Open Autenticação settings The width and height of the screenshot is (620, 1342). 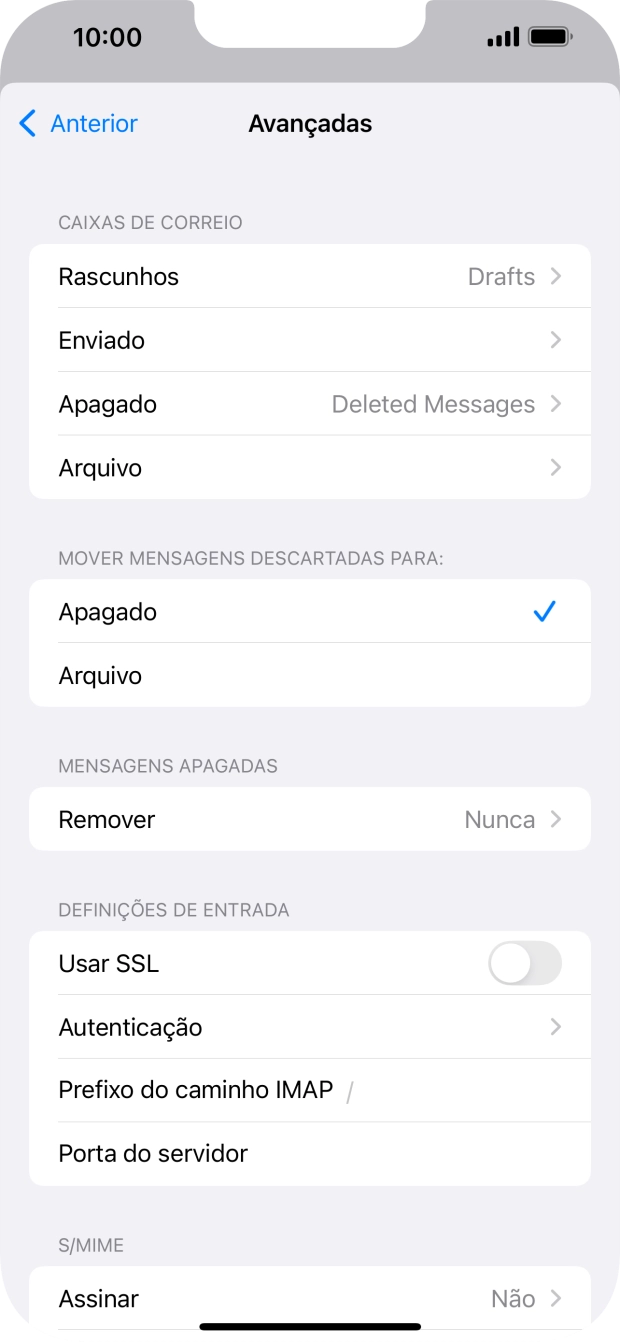click(x=310, y=1027)
